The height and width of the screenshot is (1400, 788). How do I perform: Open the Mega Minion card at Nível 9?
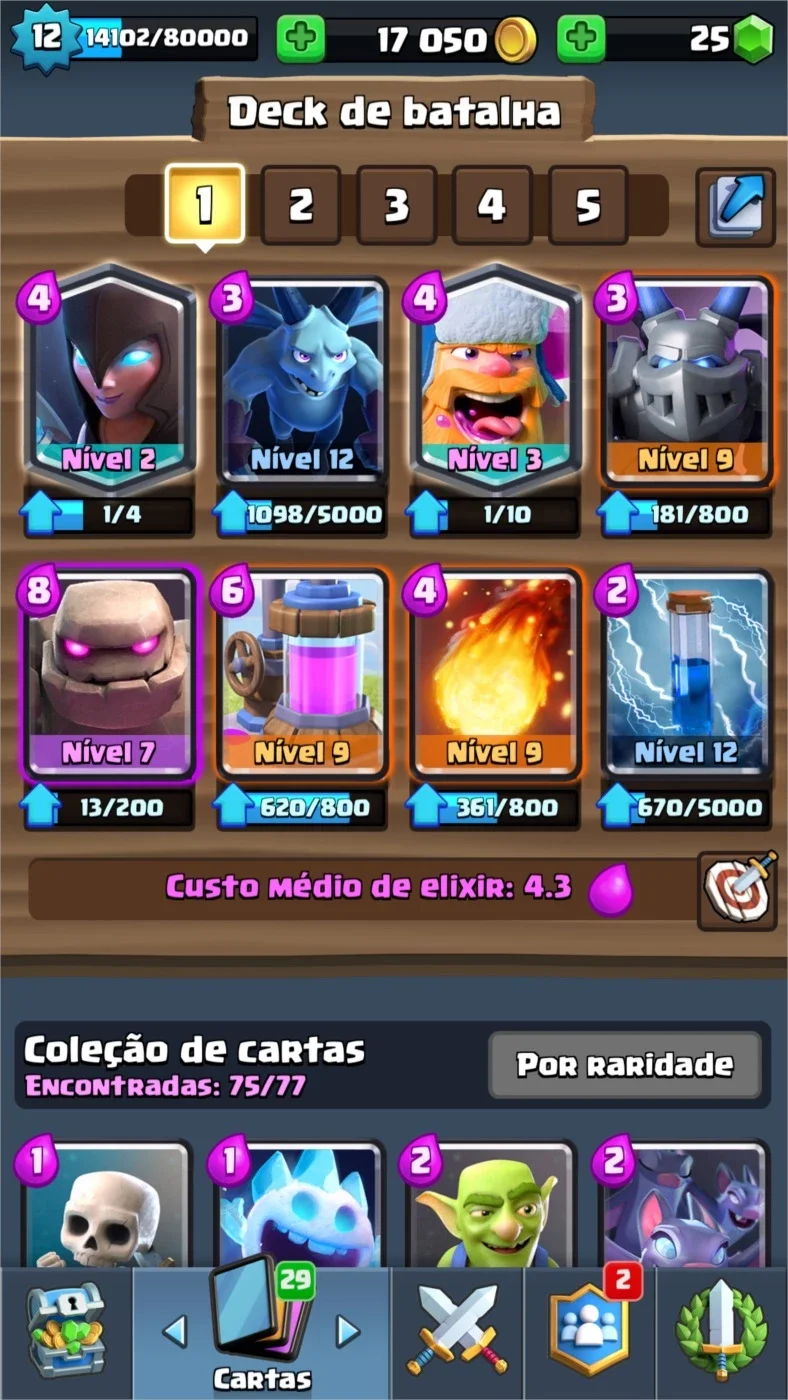[685, 380]
